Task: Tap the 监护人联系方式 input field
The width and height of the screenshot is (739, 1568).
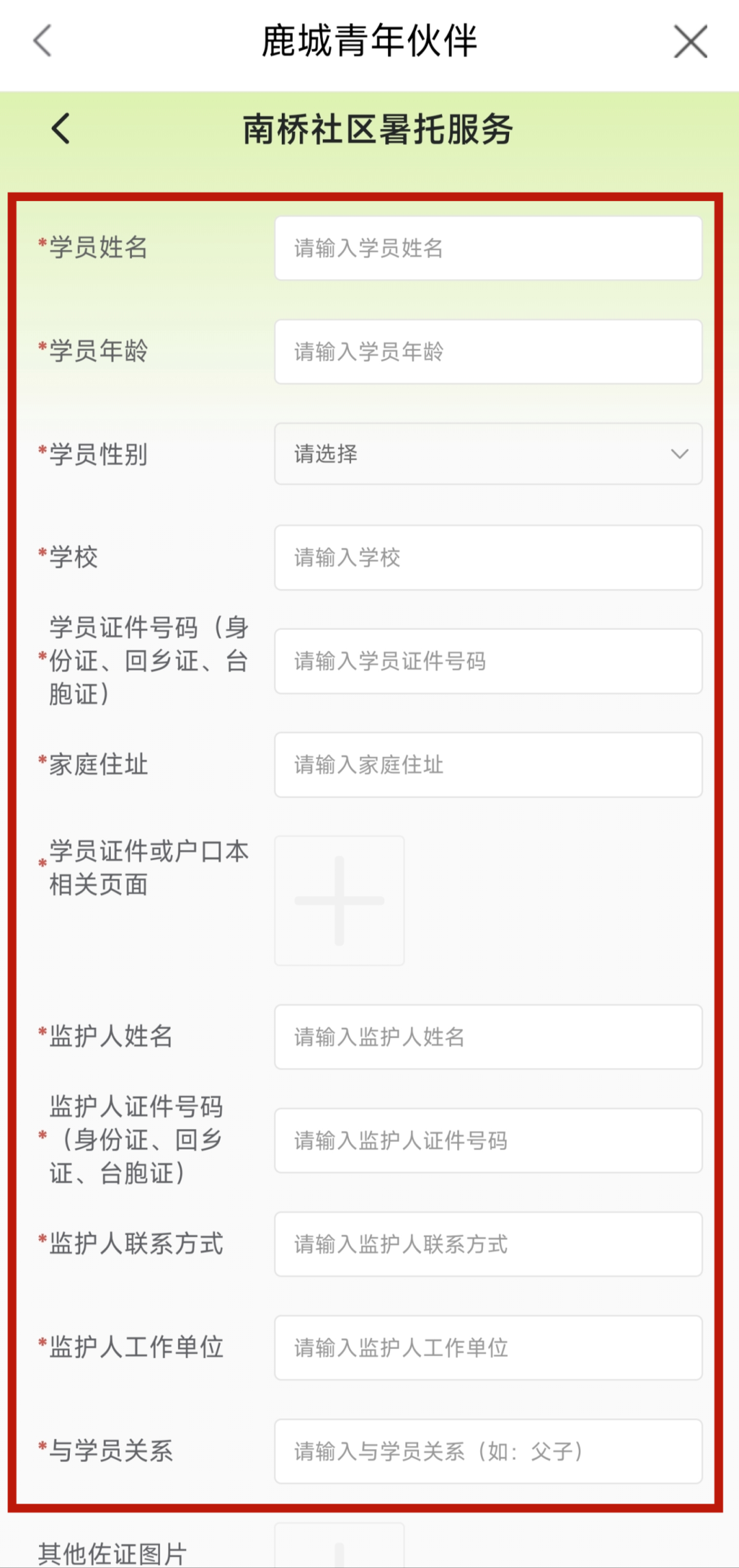Action: point(488,1244)
